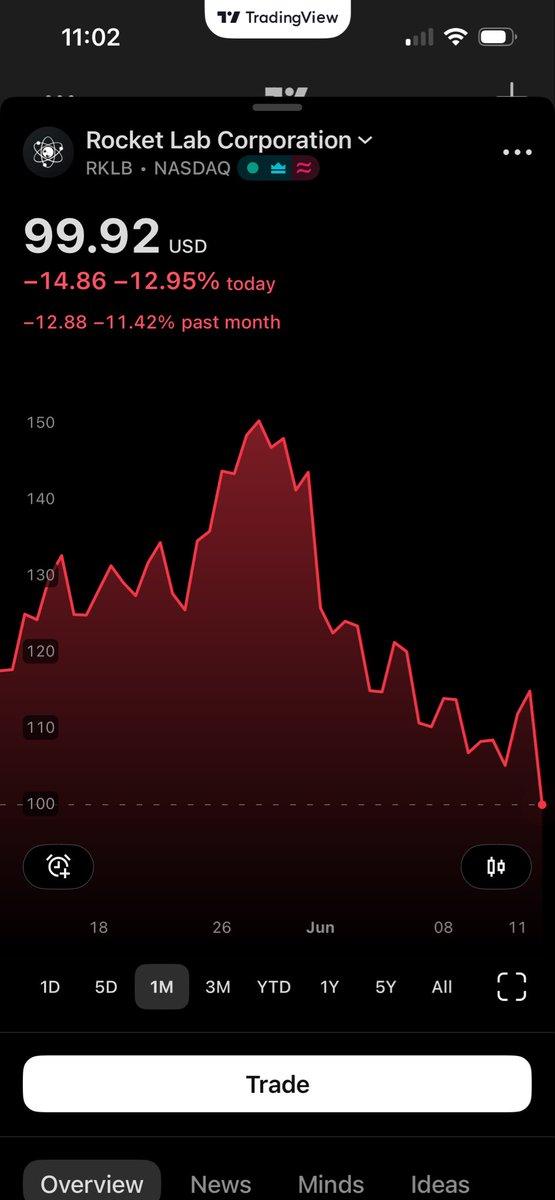Show All time chart range
The width and height of the screenshot is (555, 1200).
[x=442, y=987]
